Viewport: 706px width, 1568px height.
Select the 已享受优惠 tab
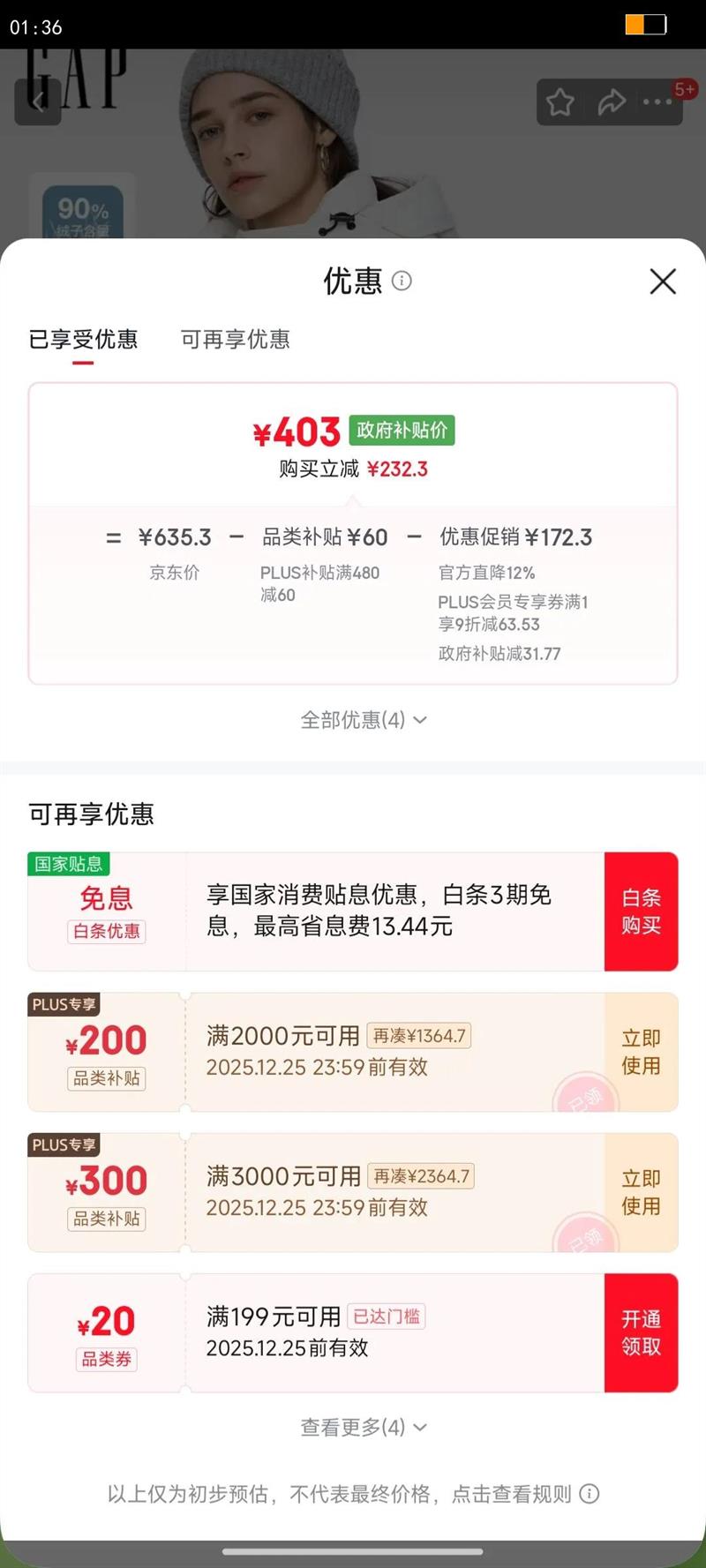84,341
